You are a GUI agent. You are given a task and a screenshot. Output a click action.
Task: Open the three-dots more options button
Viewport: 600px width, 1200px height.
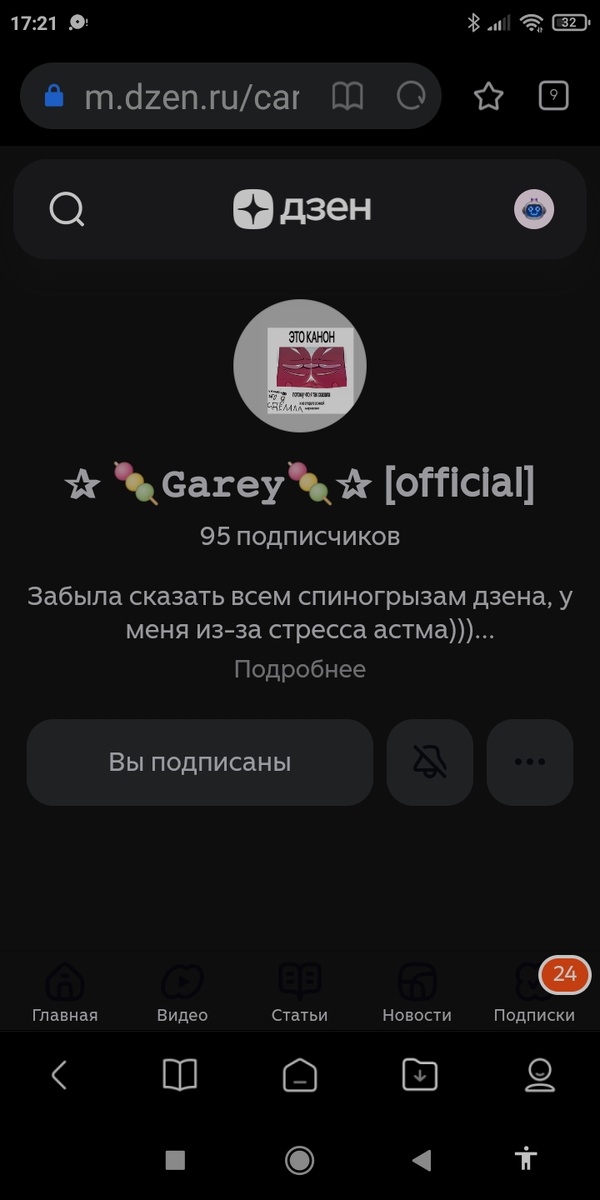[x=530, y=762]
